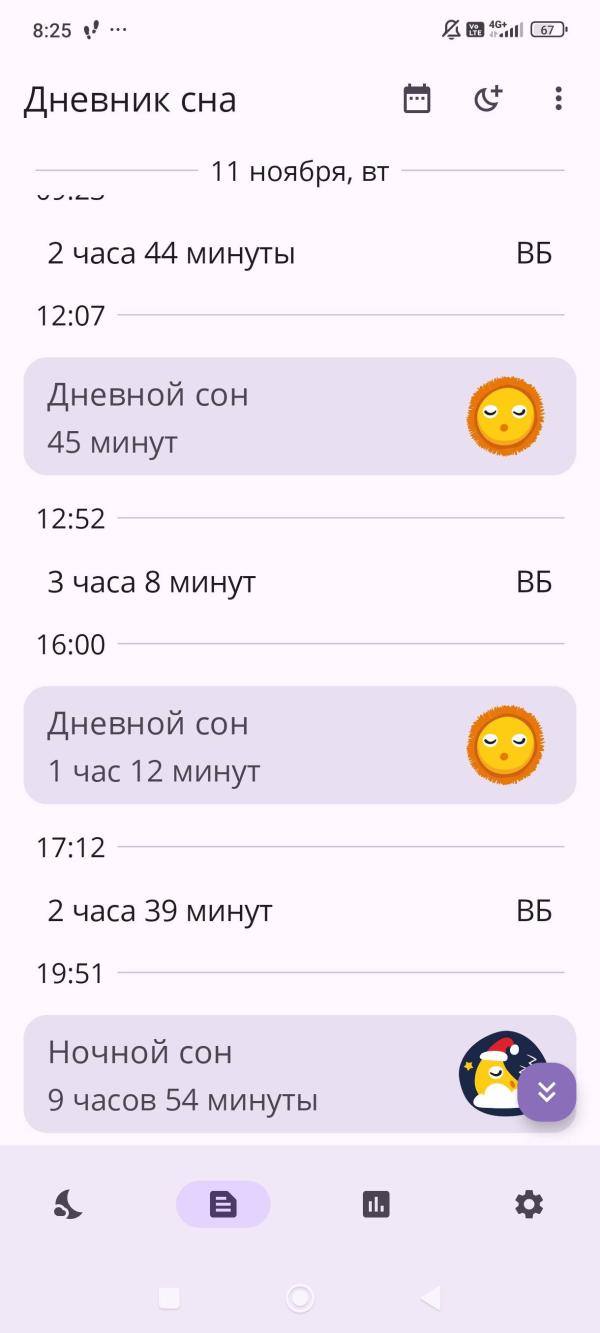Go back using the system back button

430,1298
